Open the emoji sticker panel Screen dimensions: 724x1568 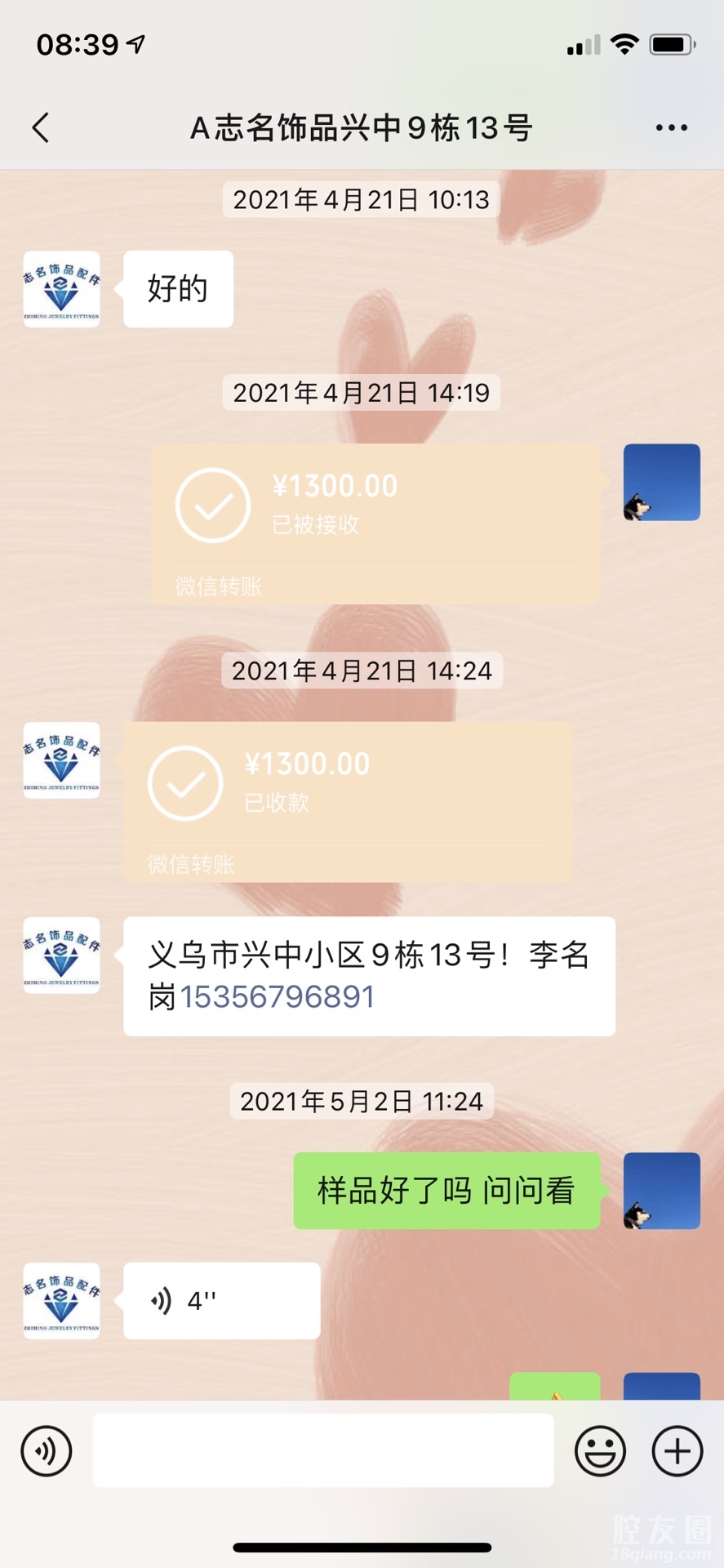click(x=600, y=1450)
